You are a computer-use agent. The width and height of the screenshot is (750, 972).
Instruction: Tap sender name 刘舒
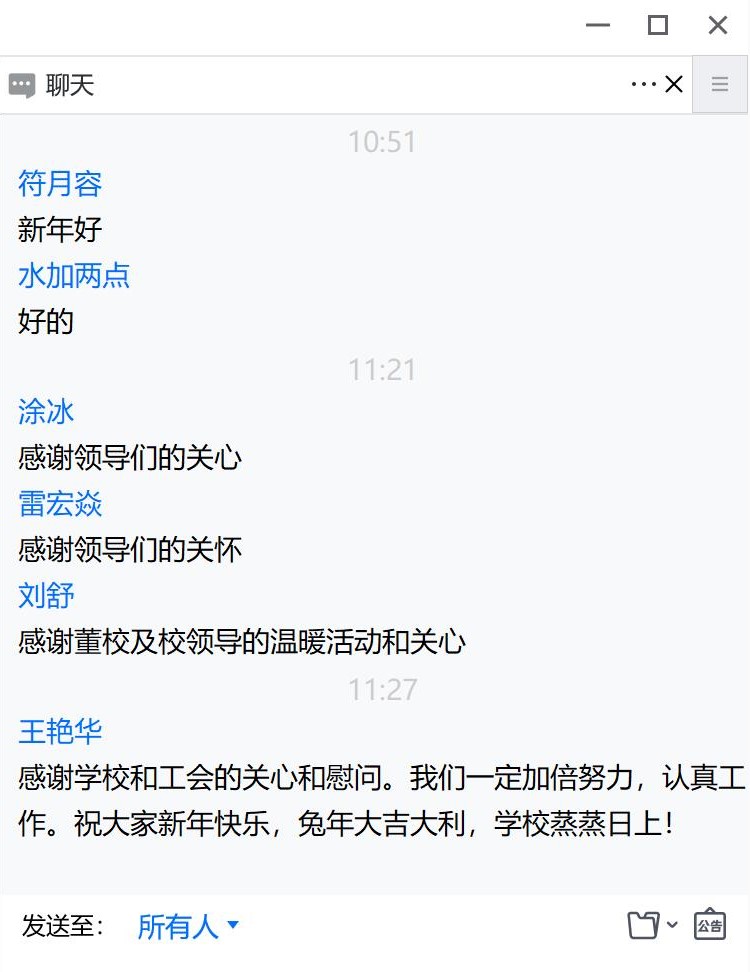point(46,596)
